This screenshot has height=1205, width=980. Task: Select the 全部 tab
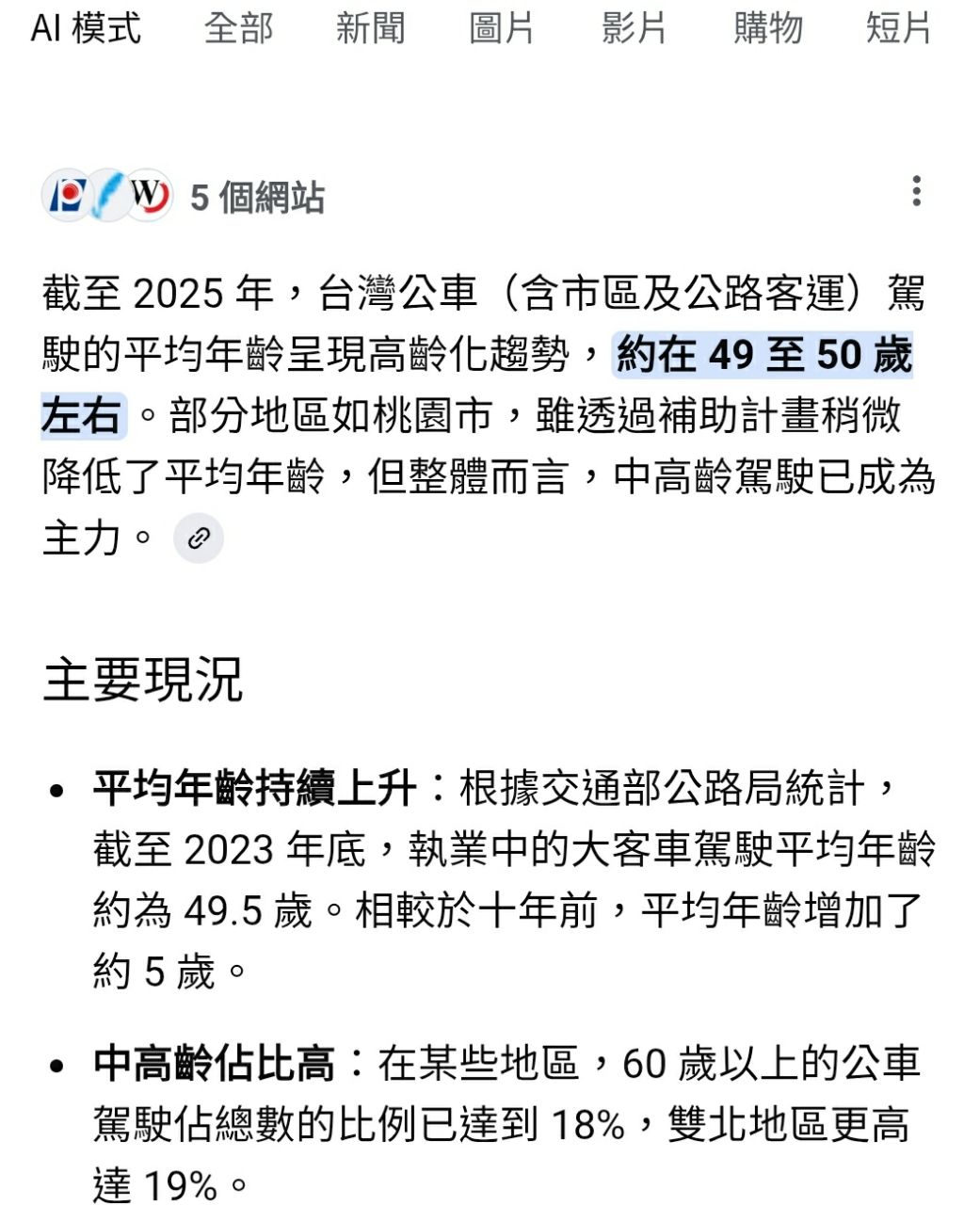pos(238,27)
